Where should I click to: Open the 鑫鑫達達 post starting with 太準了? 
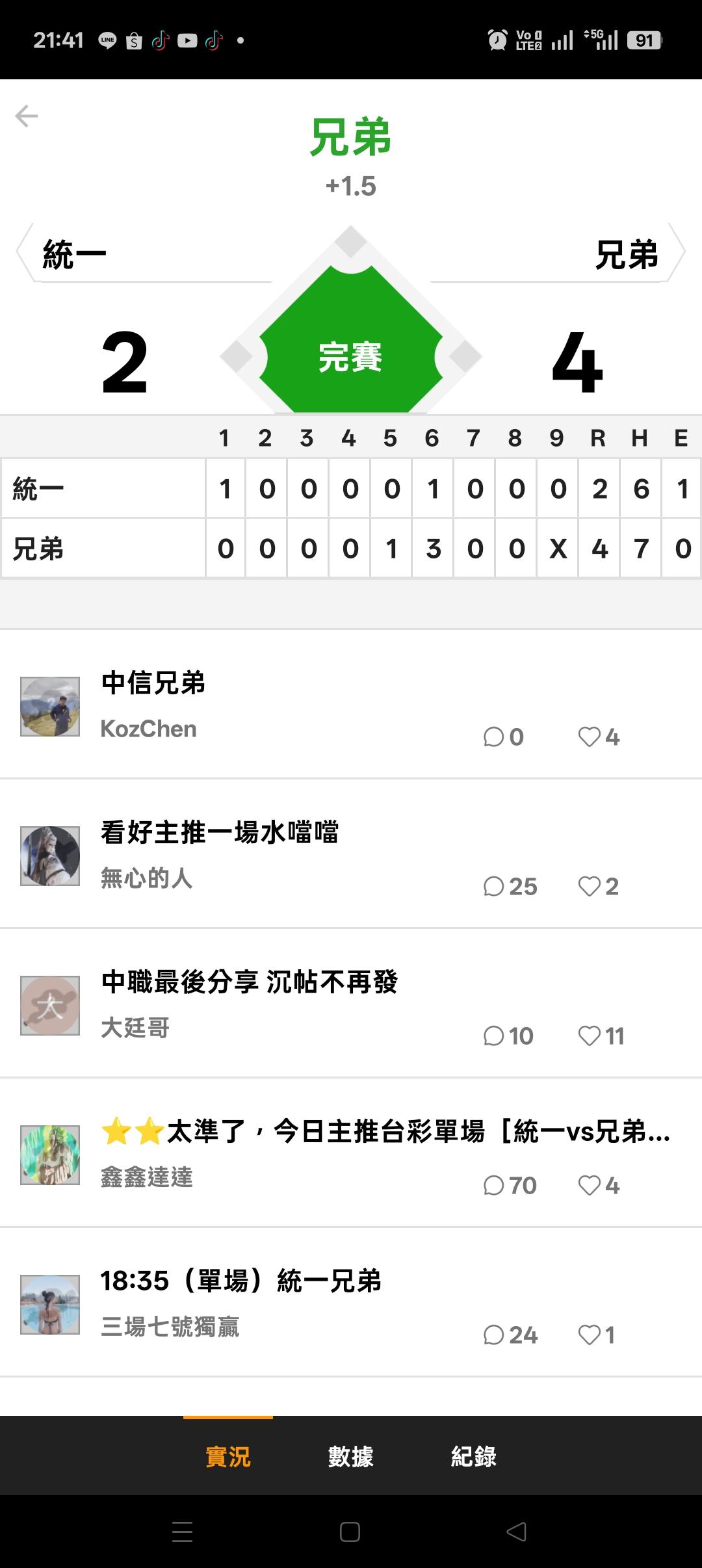point(351,1153)
